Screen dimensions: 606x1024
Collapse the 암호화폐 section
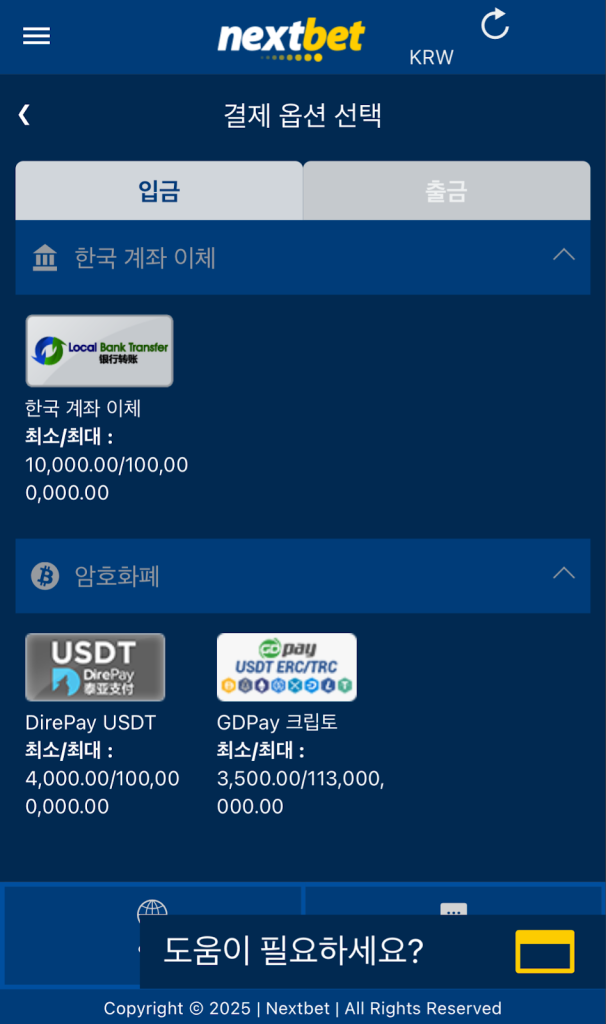(x=564, y=574)
